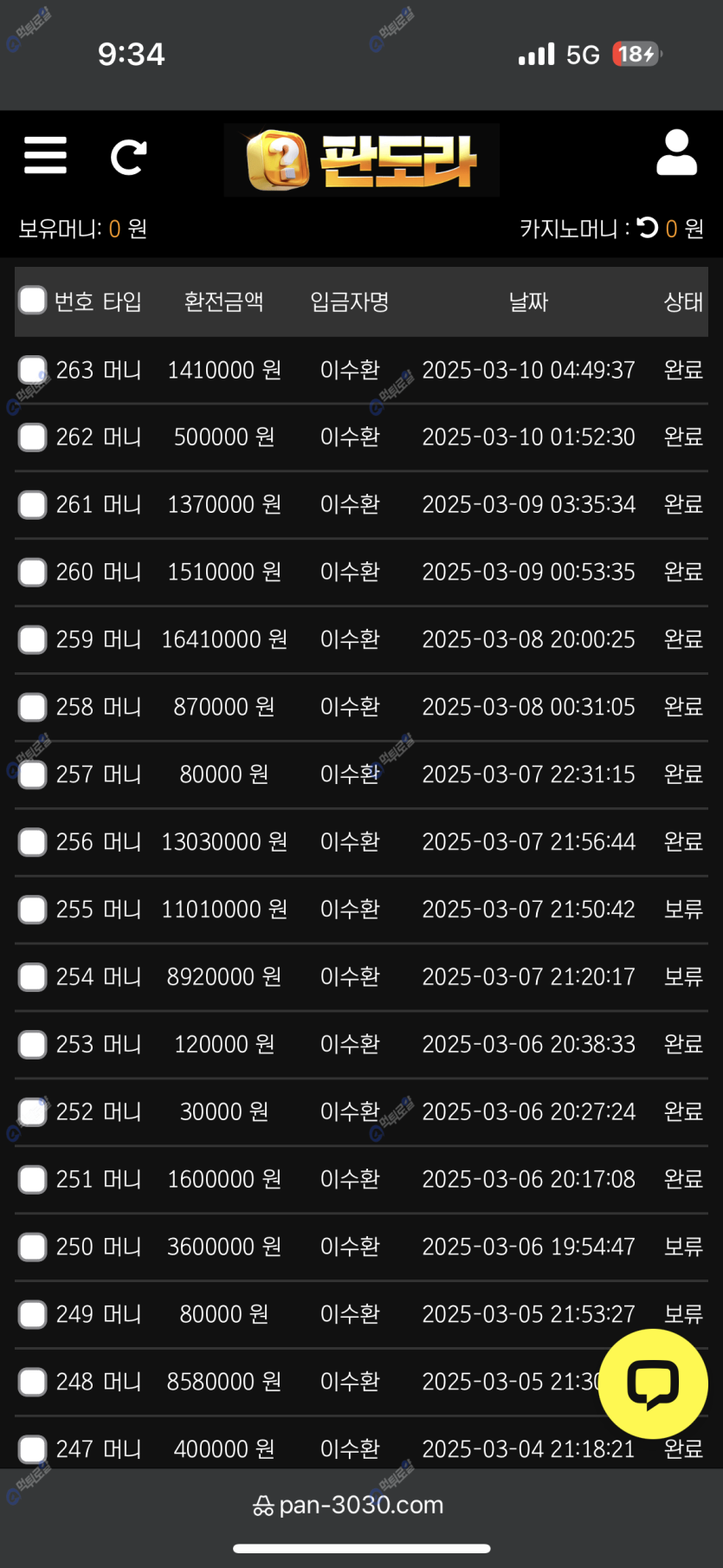
Task: Tap the pan-3030.com address bar
Action: [348, 1505]
